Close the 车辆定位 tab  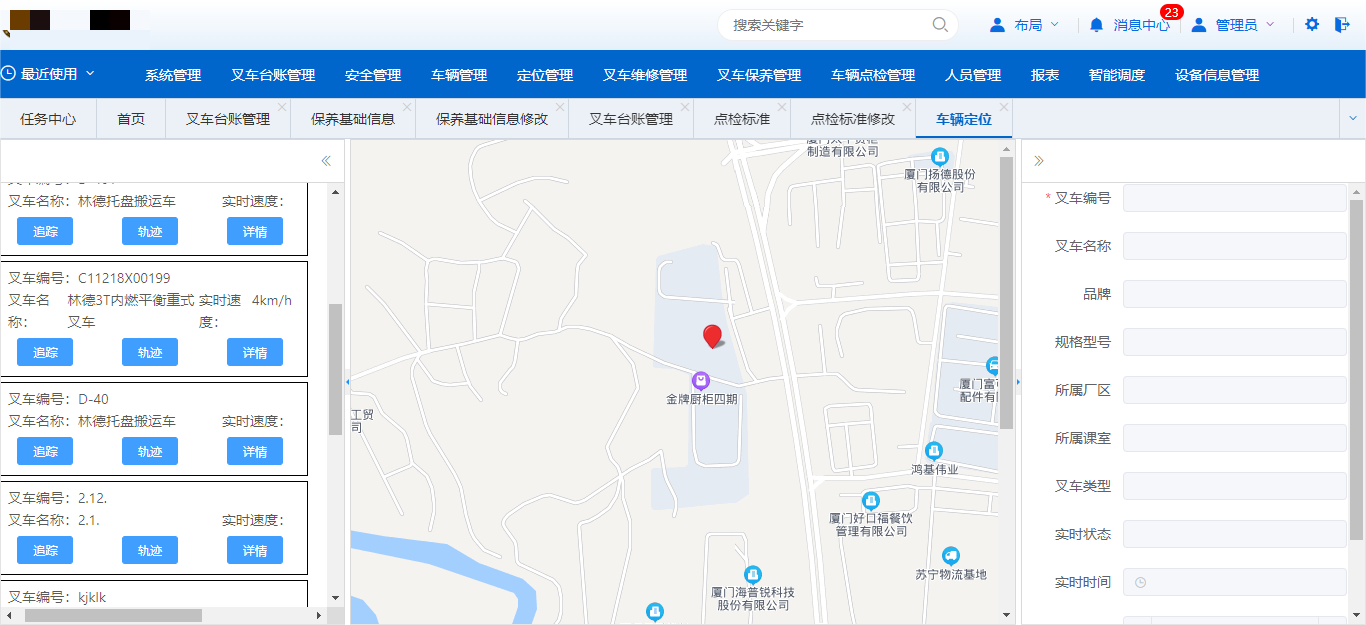[1004, 107]
